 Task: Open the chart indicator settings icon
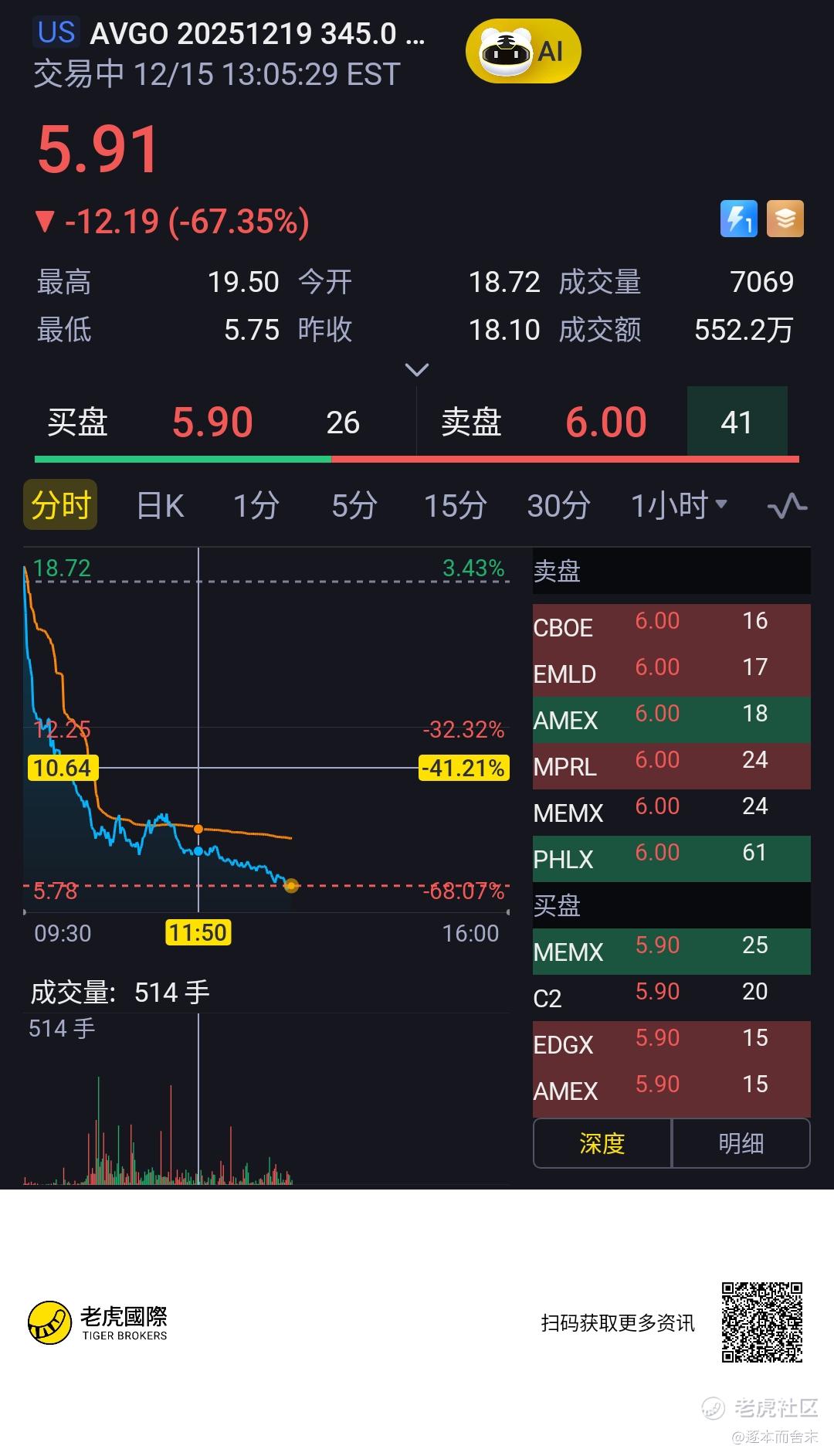787,506
